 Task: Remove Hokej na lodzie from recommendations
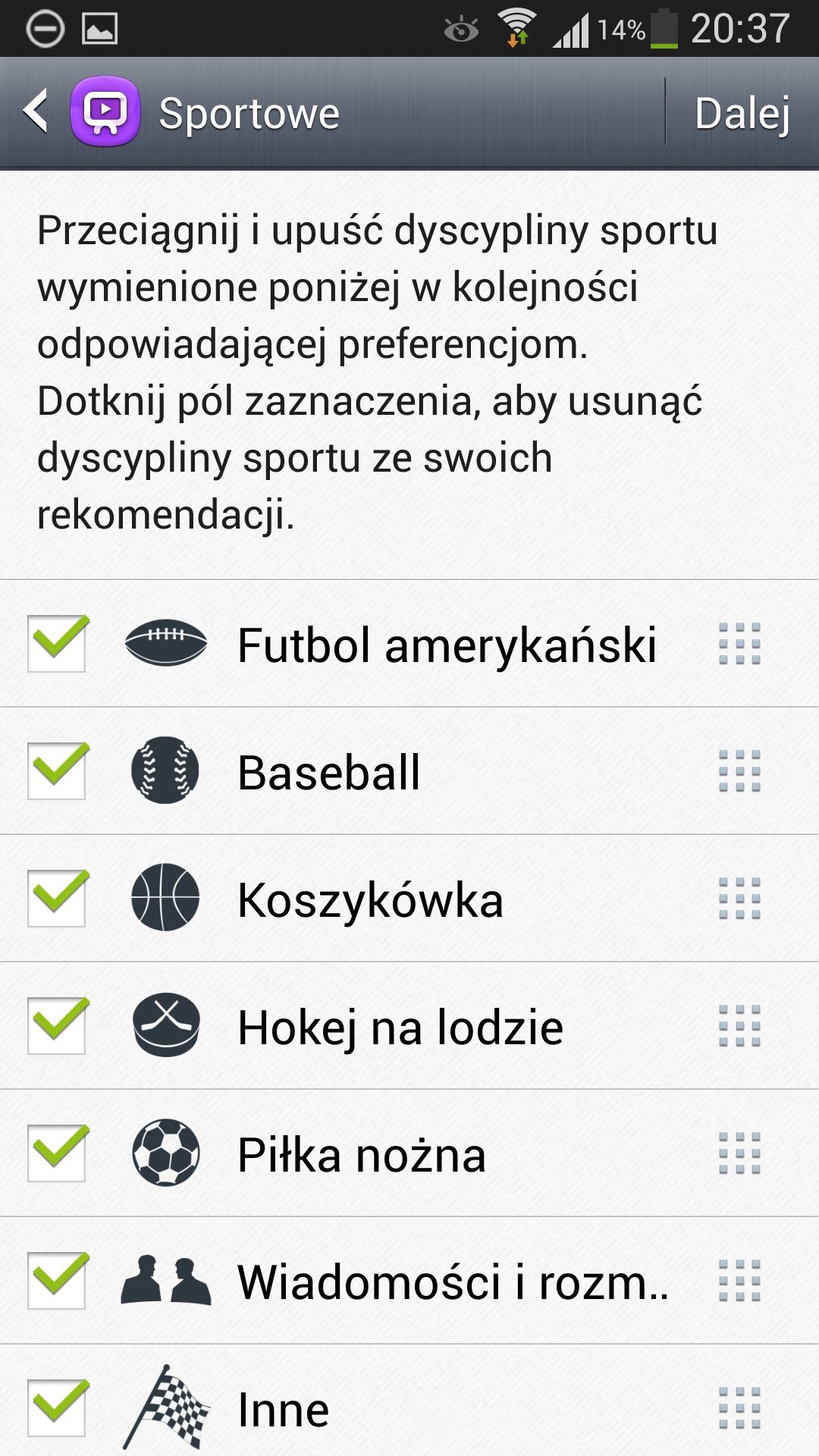pos(57,1026)
